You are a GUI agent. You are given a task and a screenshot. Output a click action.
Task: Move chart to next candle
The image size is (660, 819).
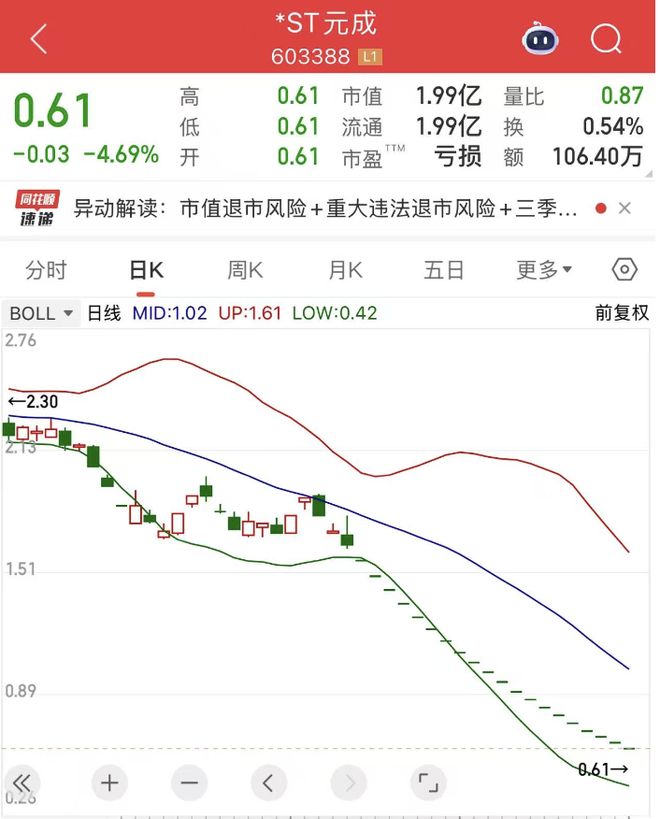pos(348,783)
